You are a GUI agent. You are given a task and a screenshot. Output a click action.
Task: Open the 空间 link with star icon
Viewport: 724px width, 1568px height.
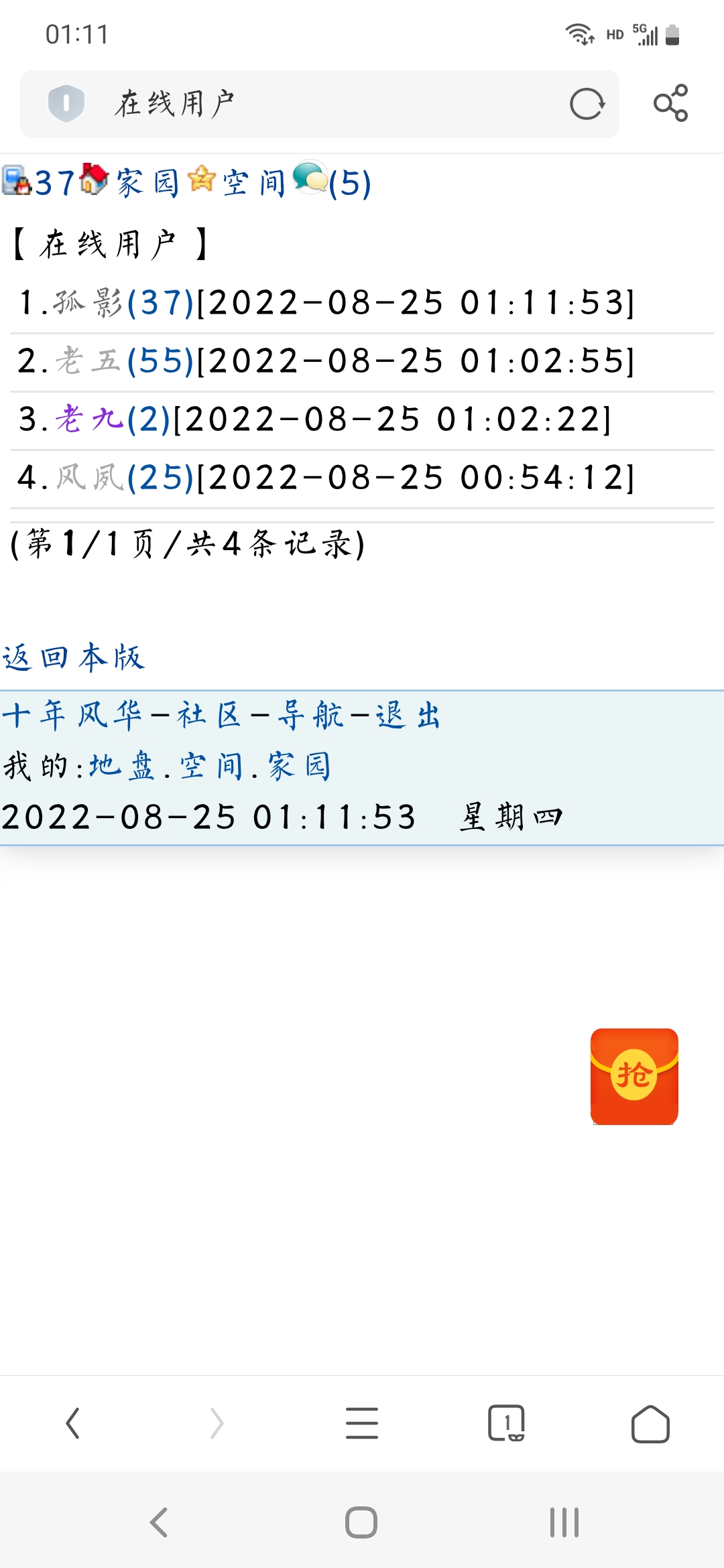click(x=253, y=182)
